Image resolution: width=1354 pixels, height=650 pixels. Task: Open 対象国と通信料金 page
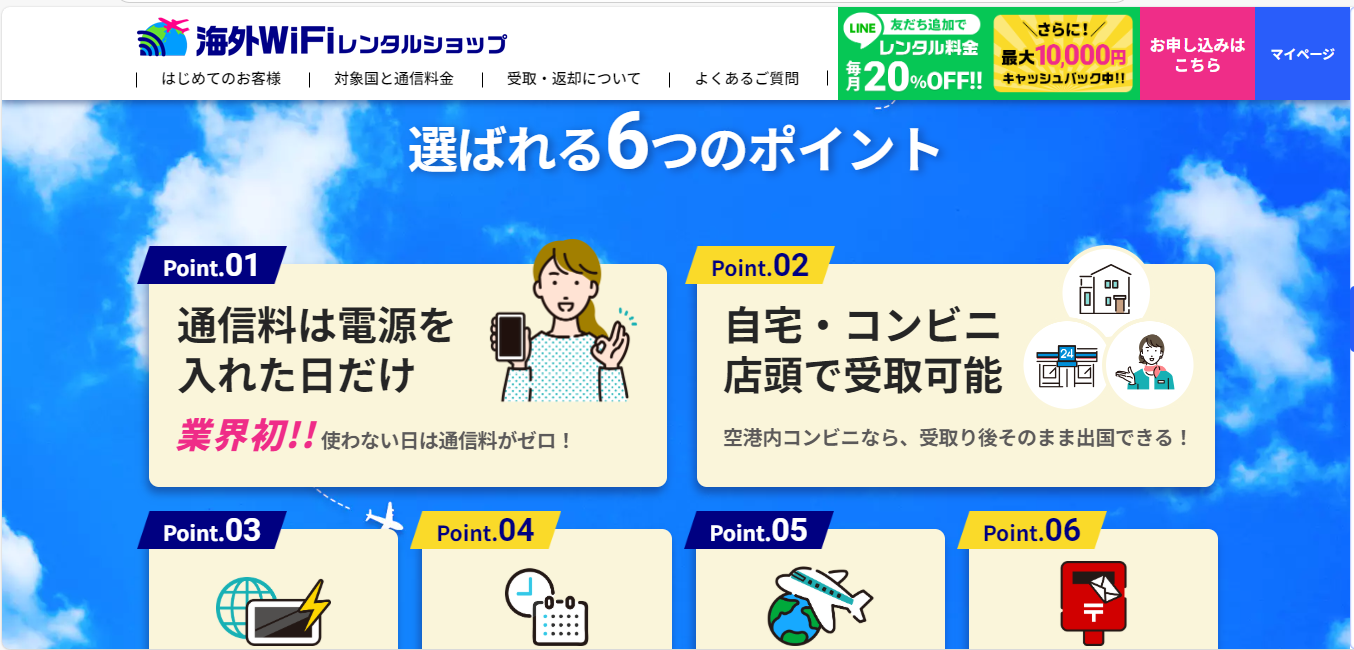[x=394, y=79]
